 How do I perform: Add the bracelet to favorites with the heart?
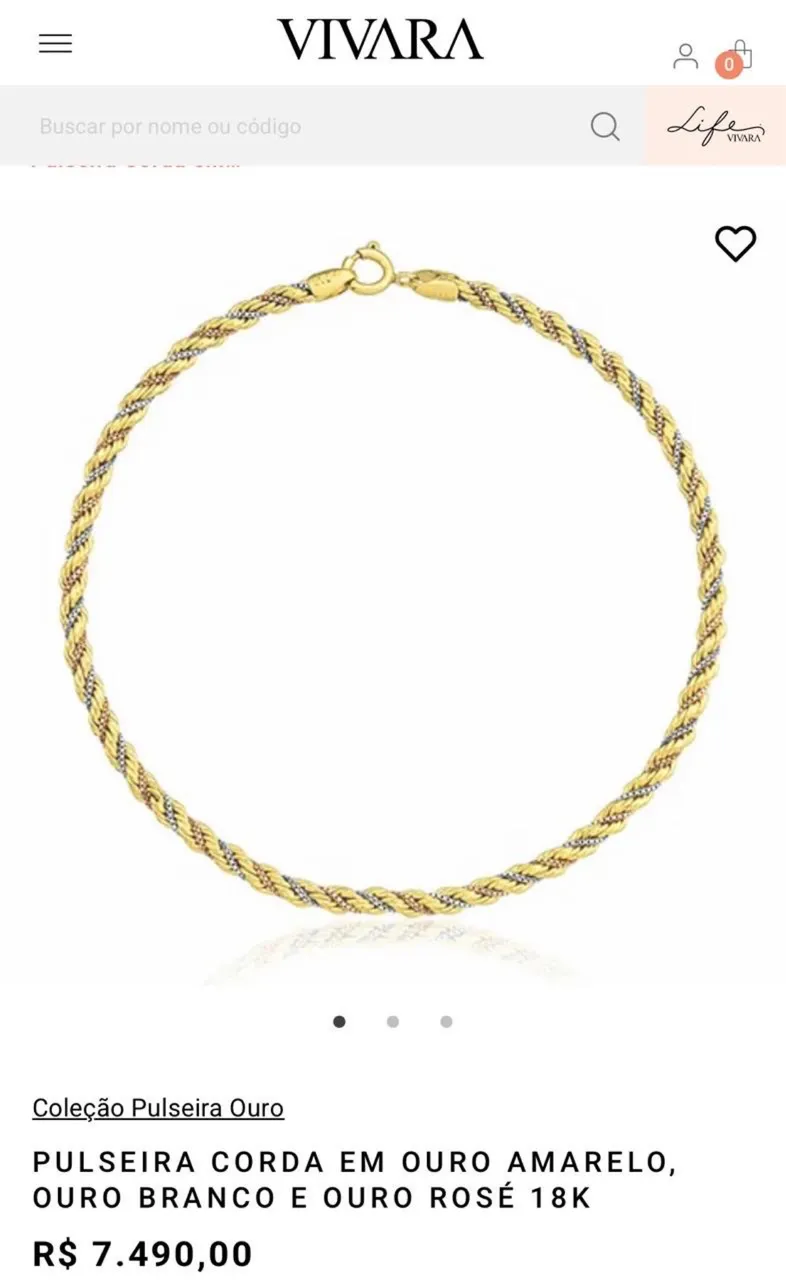point(735,244)
